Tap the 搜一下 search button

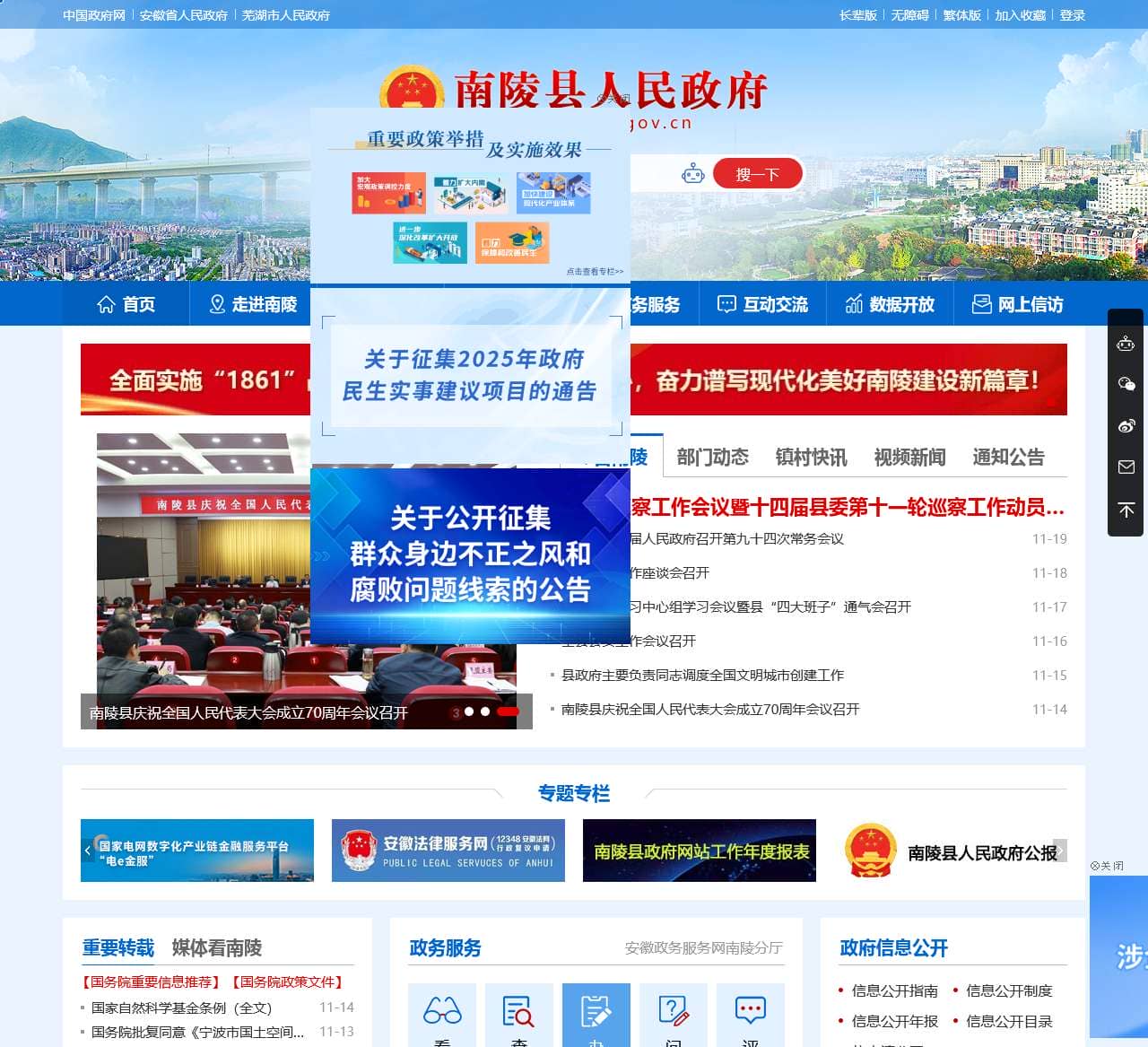click(x=757, y=174)
